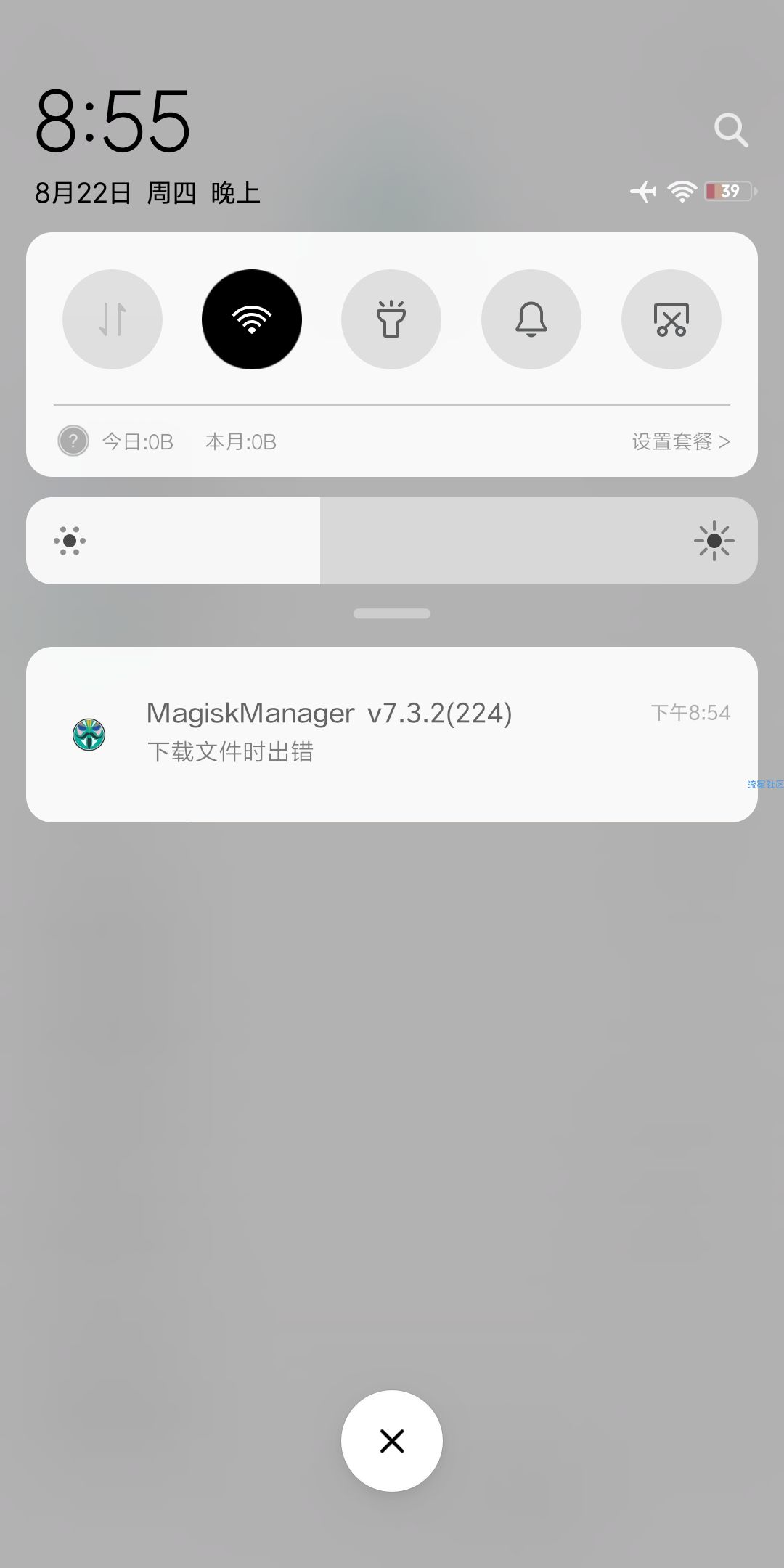784x1568 pixels.
Task: Open search from the notification shade
Action: (730, 131)
